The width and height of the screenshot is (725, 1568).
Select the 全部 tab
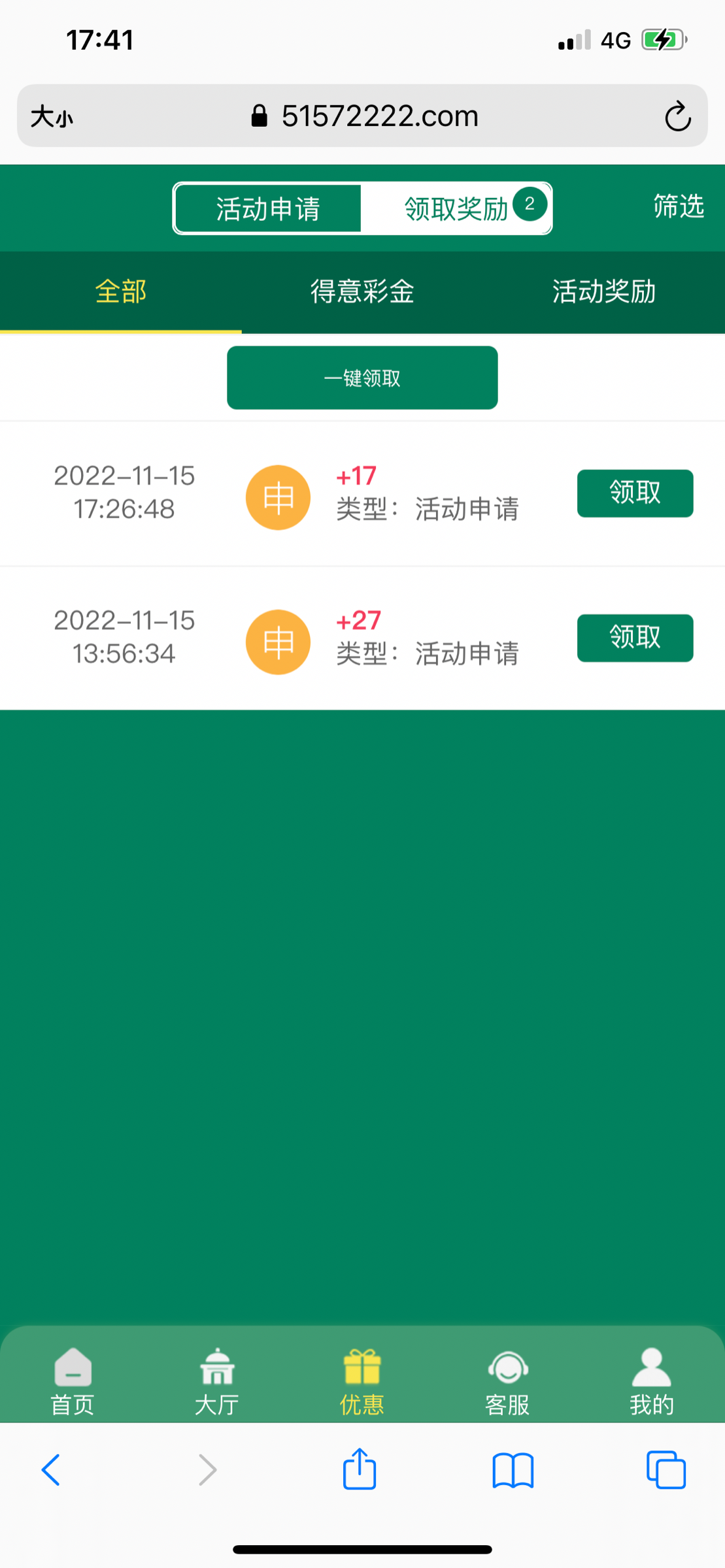coord(121,291)
